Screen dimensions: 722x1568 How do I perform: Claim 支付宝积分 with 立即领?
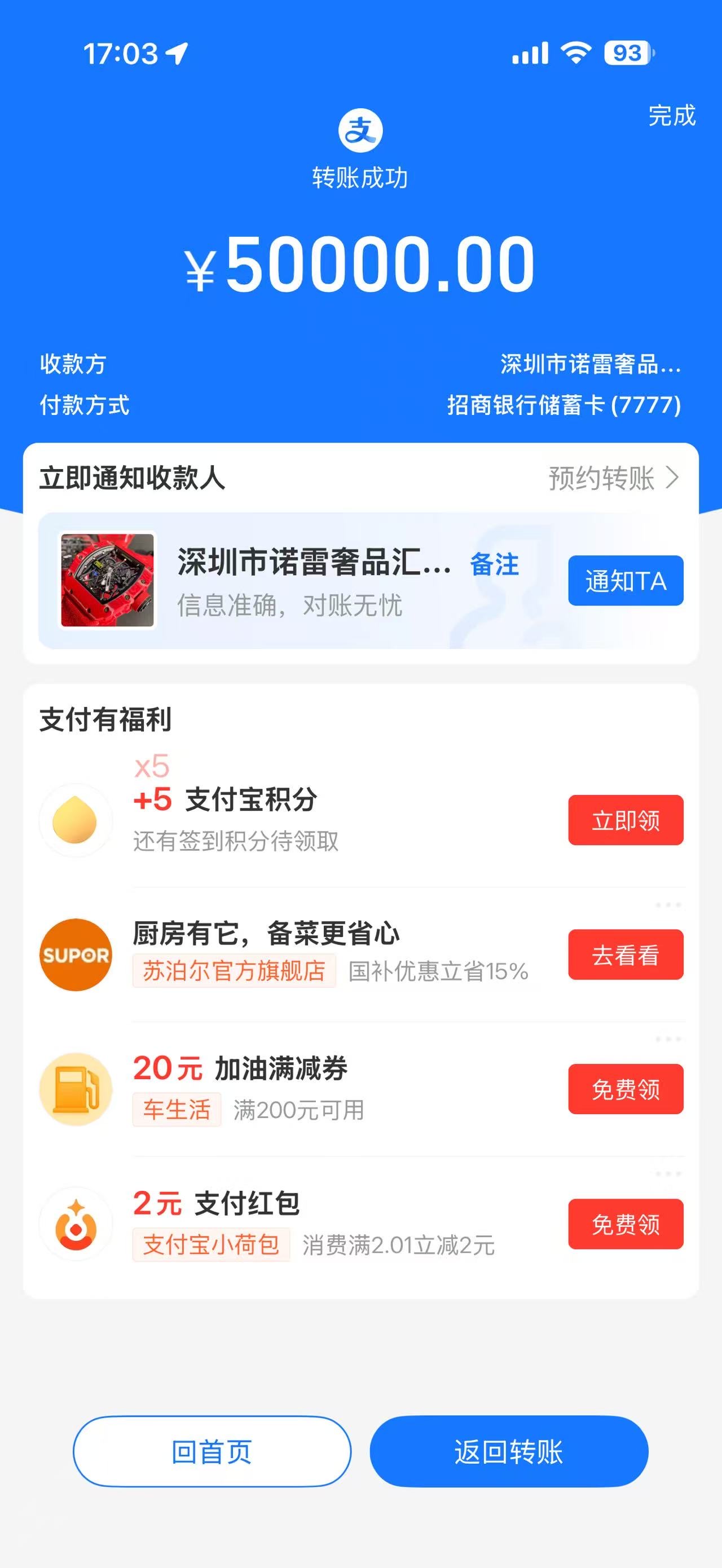click(625, 820)
